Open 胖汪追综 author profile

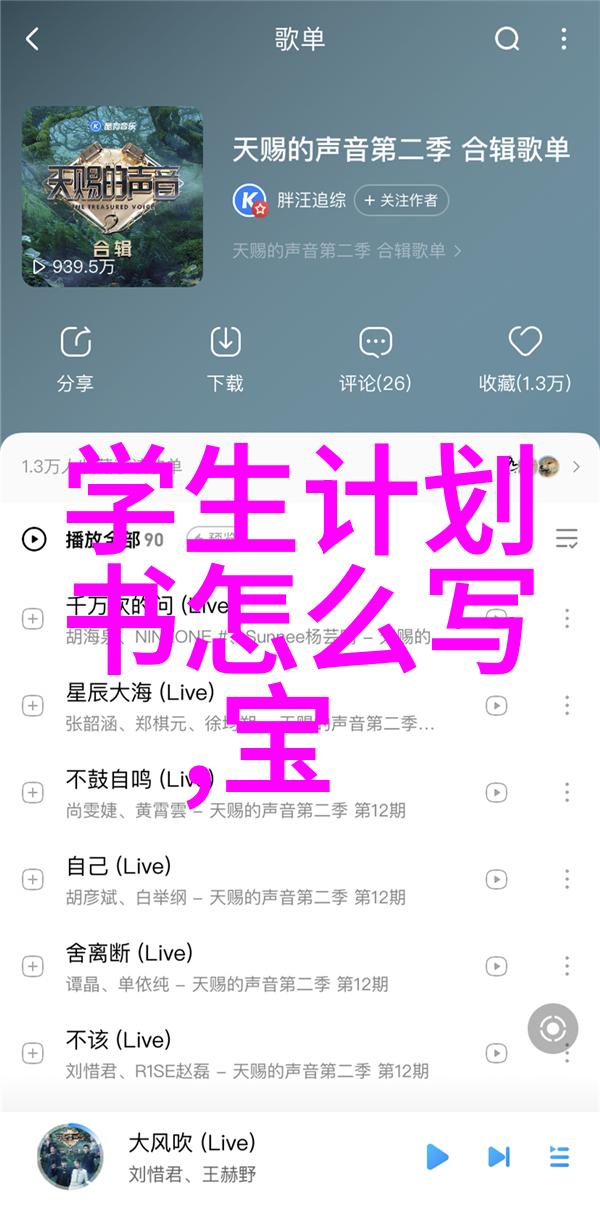coord(311,200)
